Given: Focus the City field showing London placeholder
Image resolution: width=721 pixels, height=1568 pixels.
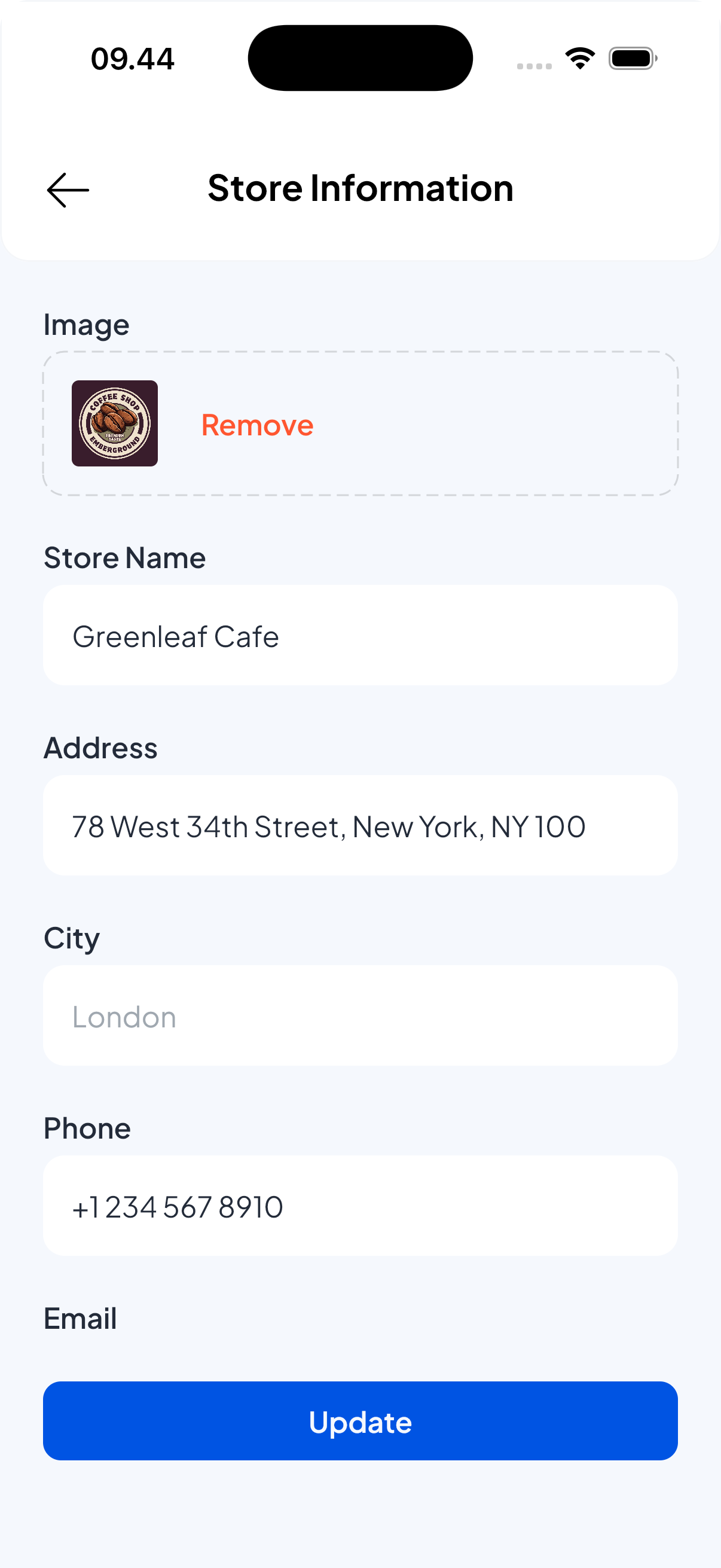Looking at the screenshot, I should click(360, 1015).
